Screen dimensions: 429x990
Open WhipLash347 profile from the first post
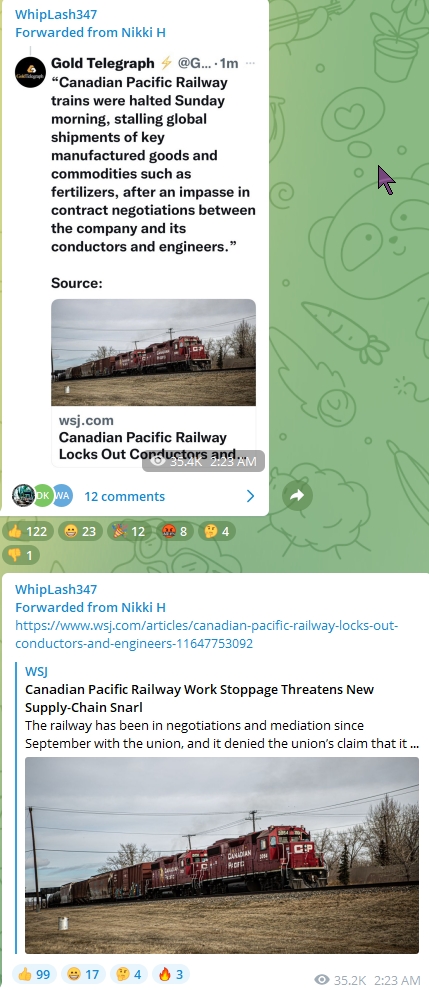click(56, 14)
